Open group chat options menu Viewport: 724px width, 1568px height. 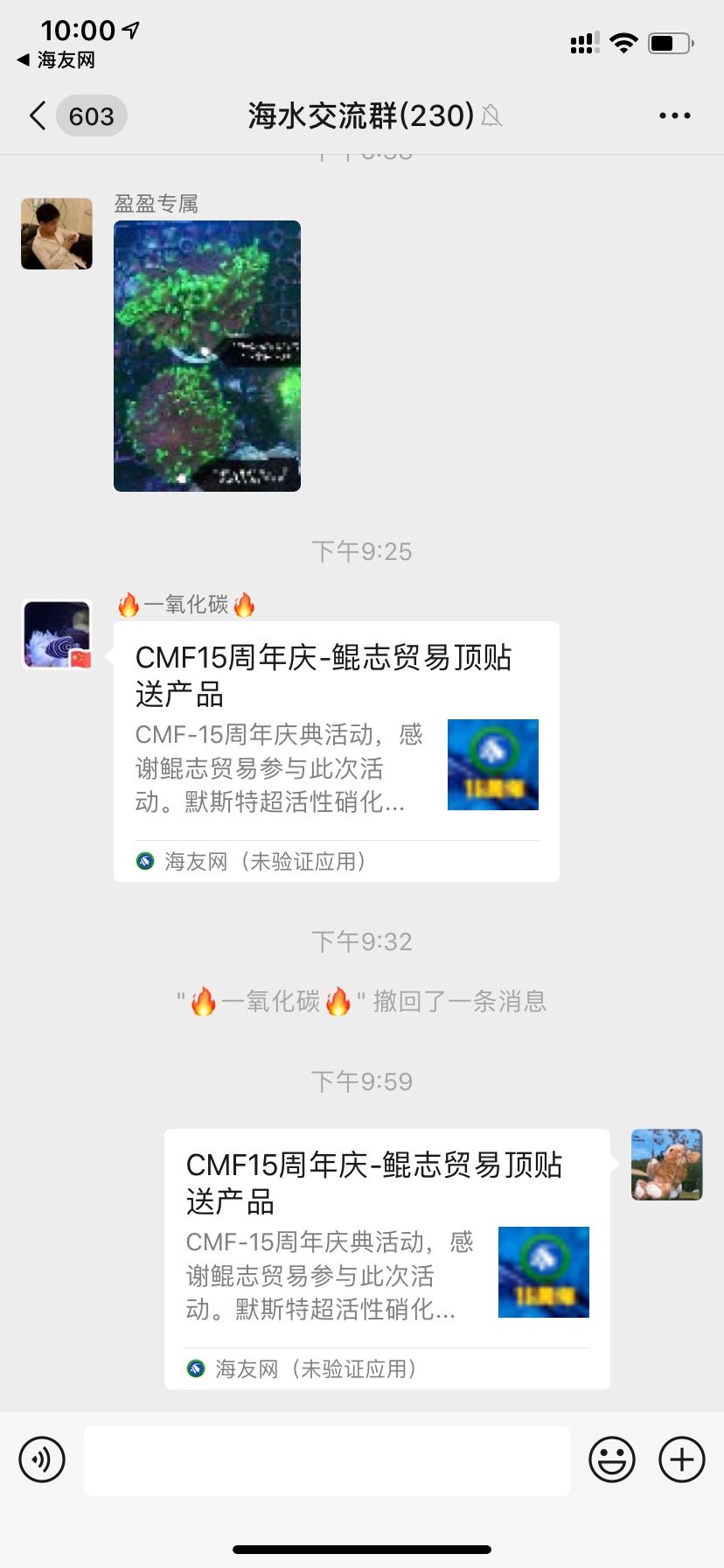pos(674,115)
